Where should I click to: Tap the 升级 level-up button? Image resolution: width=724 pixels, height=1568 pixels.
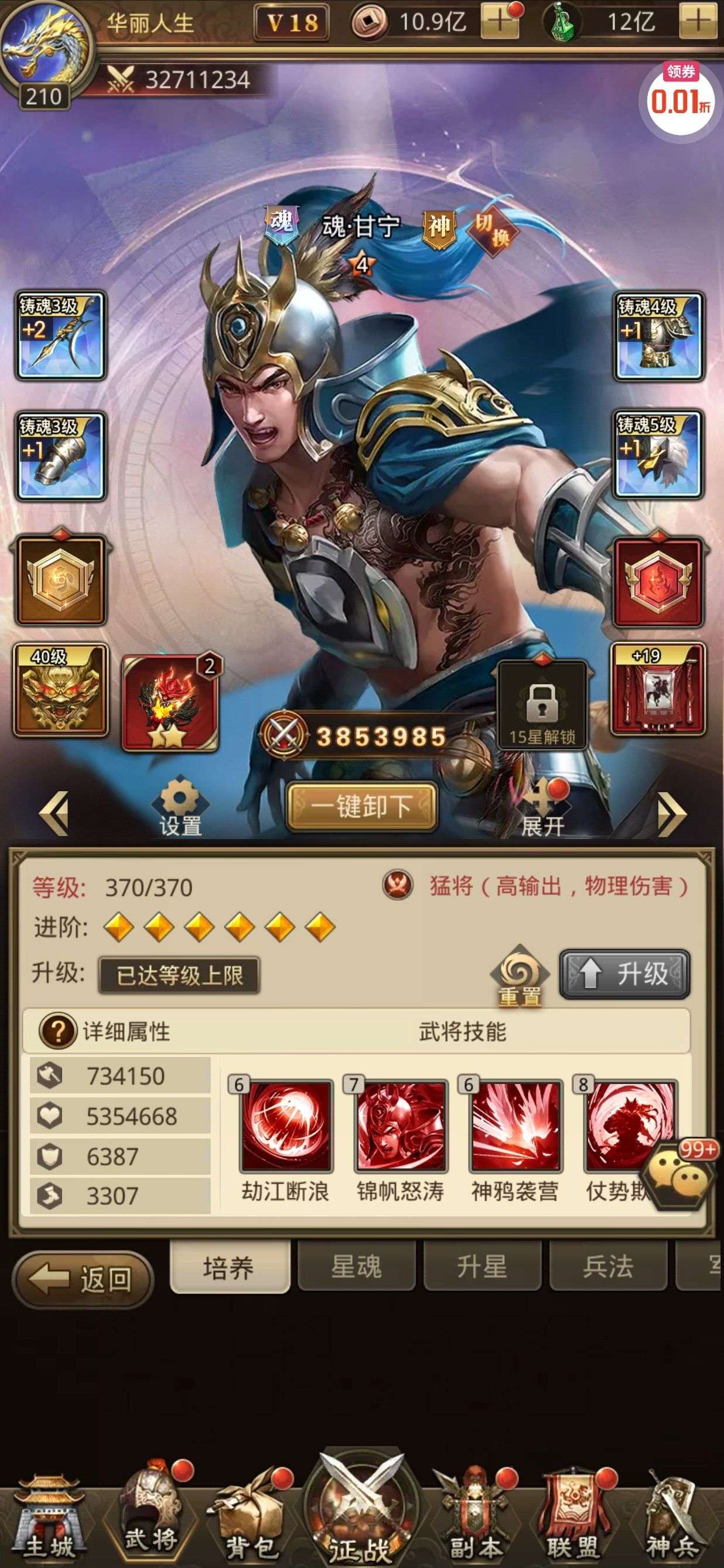pos(625,974)
